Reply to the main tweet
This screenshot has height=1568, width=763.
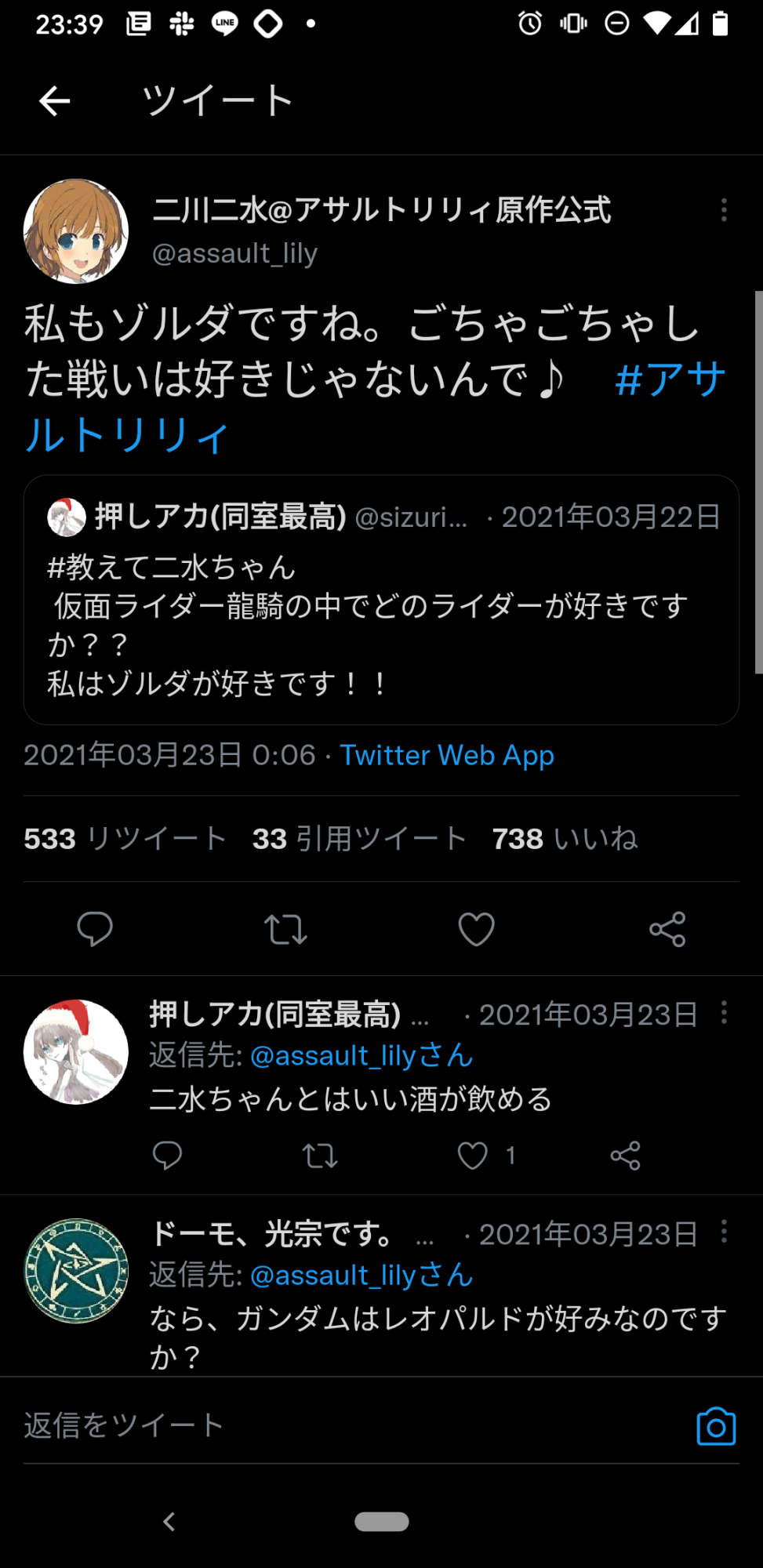95,929
